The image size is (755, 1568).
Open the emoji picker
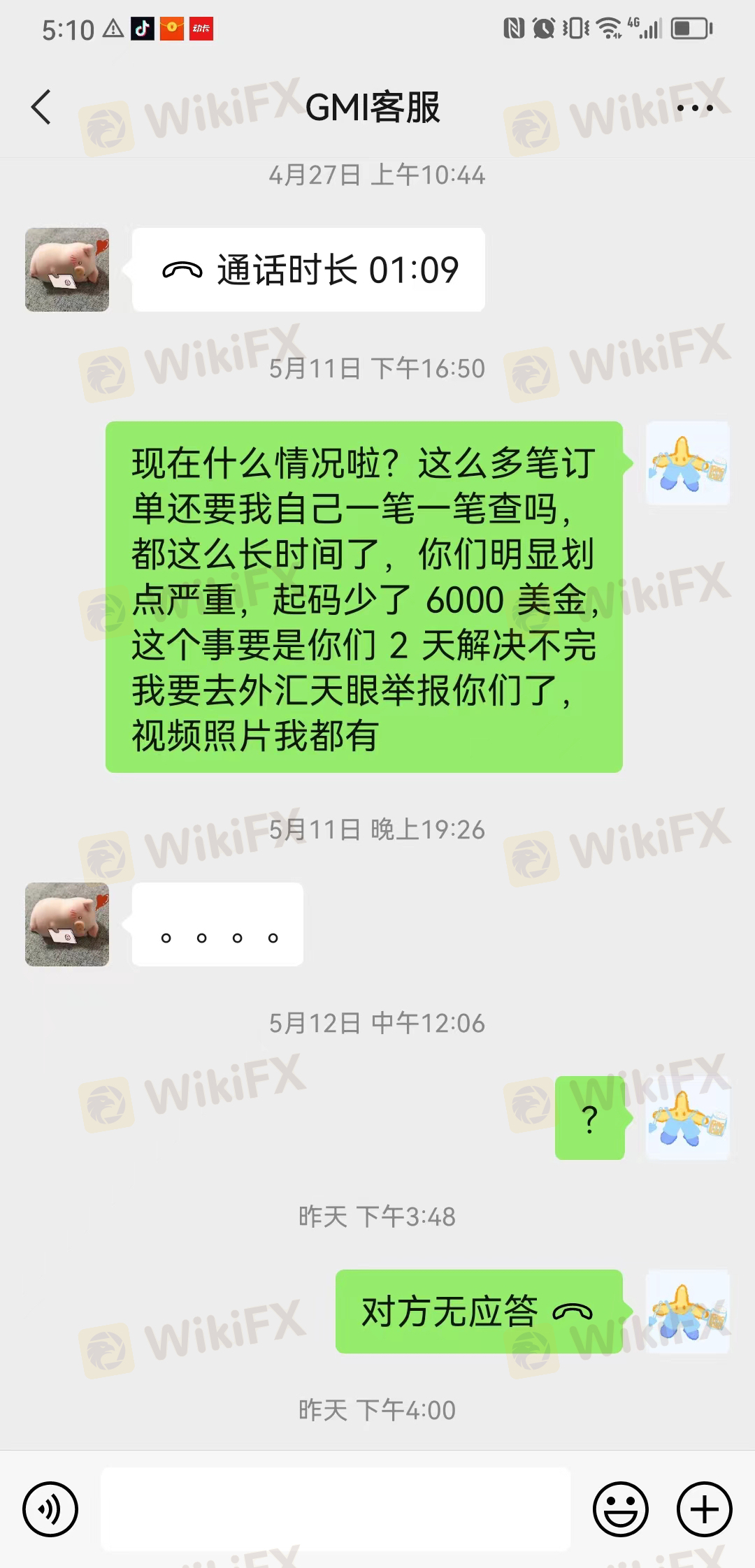click(x=620, y=1509)
